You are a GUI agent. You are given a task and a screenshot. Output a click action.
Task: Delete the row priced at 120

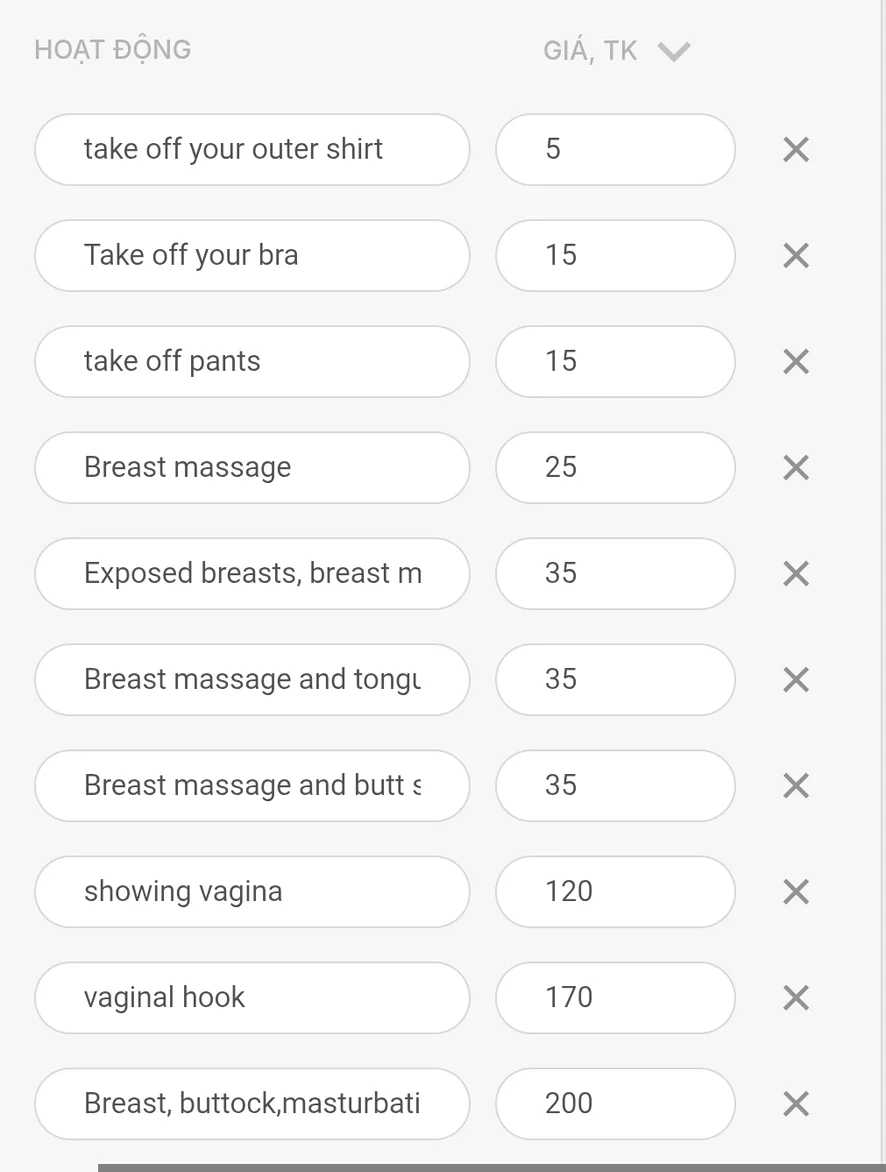point(796,892)
